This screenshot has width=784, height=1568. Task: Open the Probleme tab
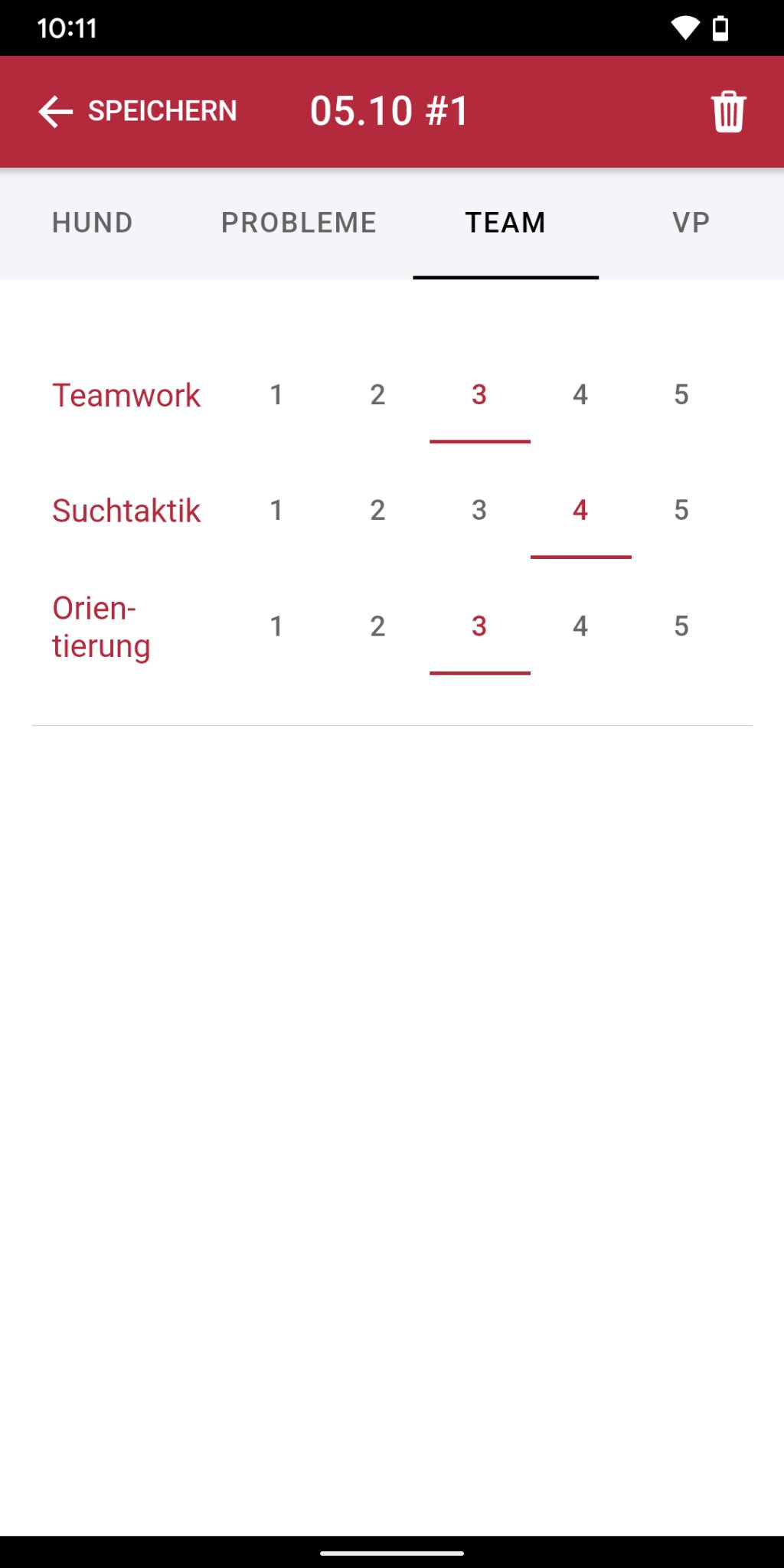(299, 223)
